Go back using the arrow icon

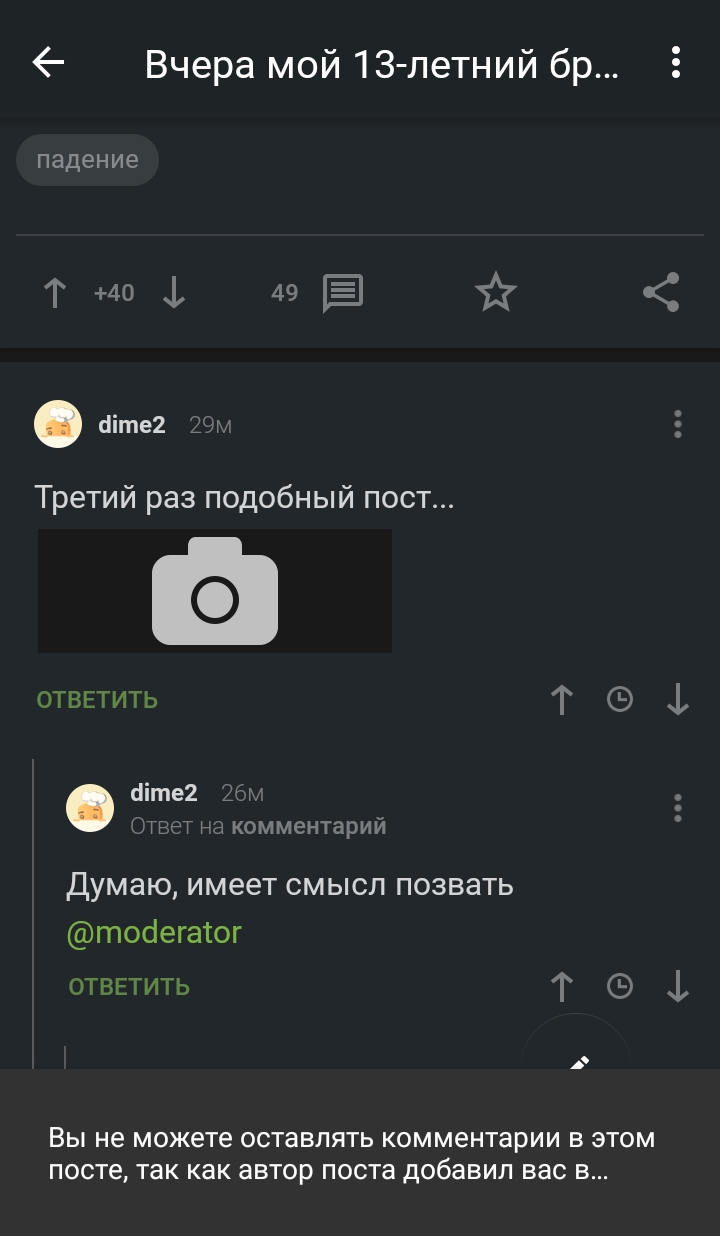(48, 63)
